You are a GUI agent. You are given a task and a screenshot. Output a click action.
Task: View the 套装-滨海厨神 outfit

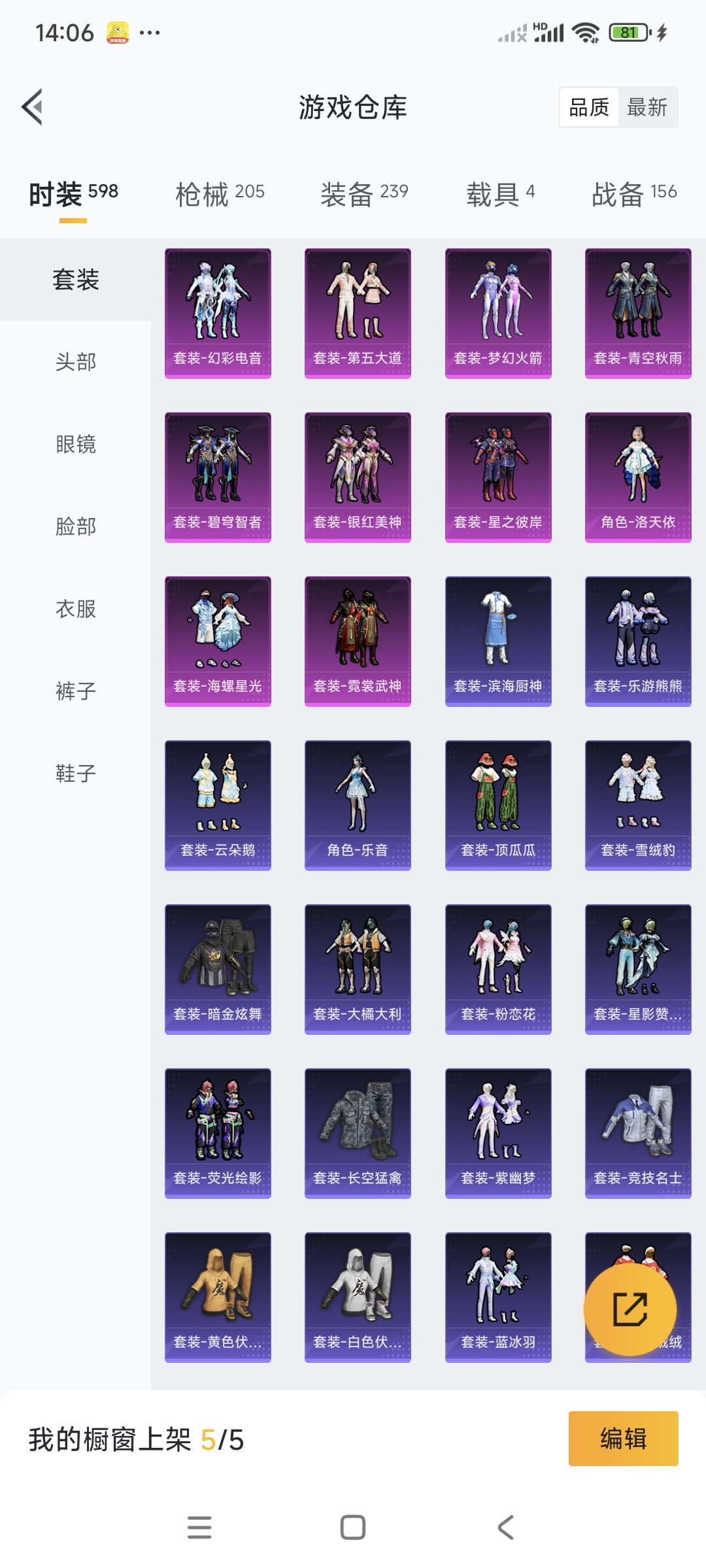[498, 642]
